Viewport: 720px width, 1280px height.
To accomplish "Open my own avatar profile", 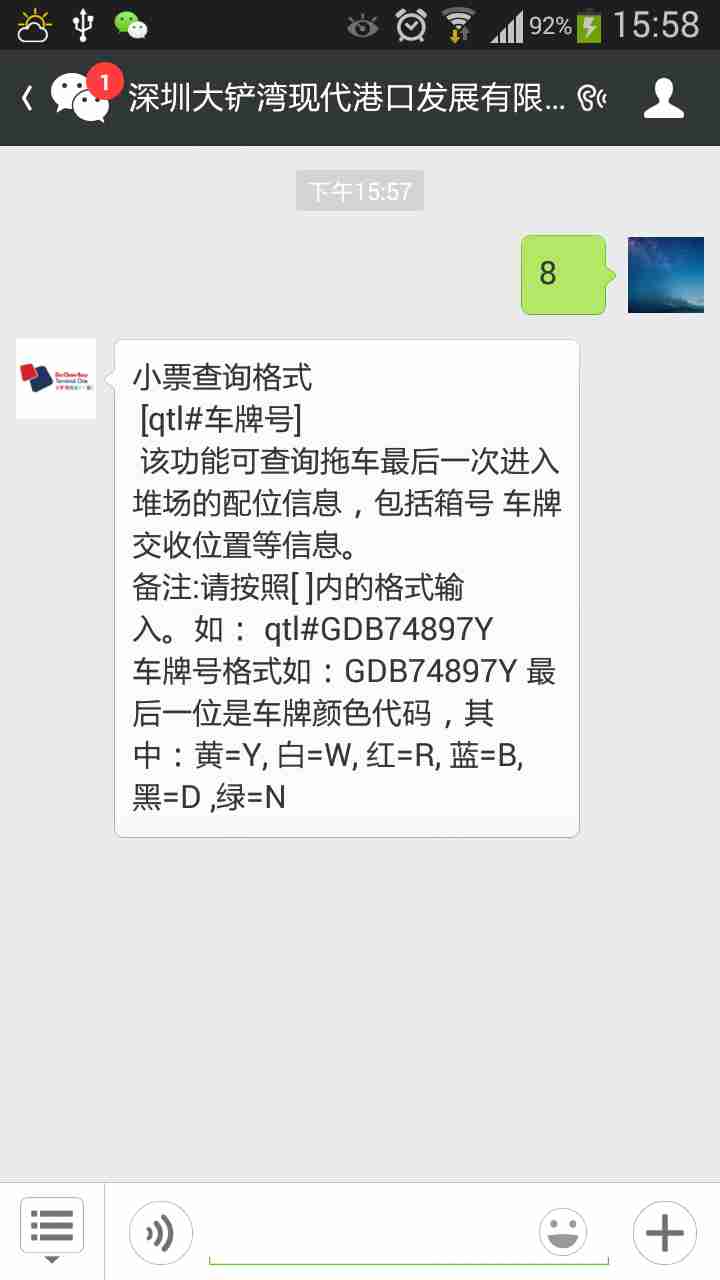I will coord(665,275).
